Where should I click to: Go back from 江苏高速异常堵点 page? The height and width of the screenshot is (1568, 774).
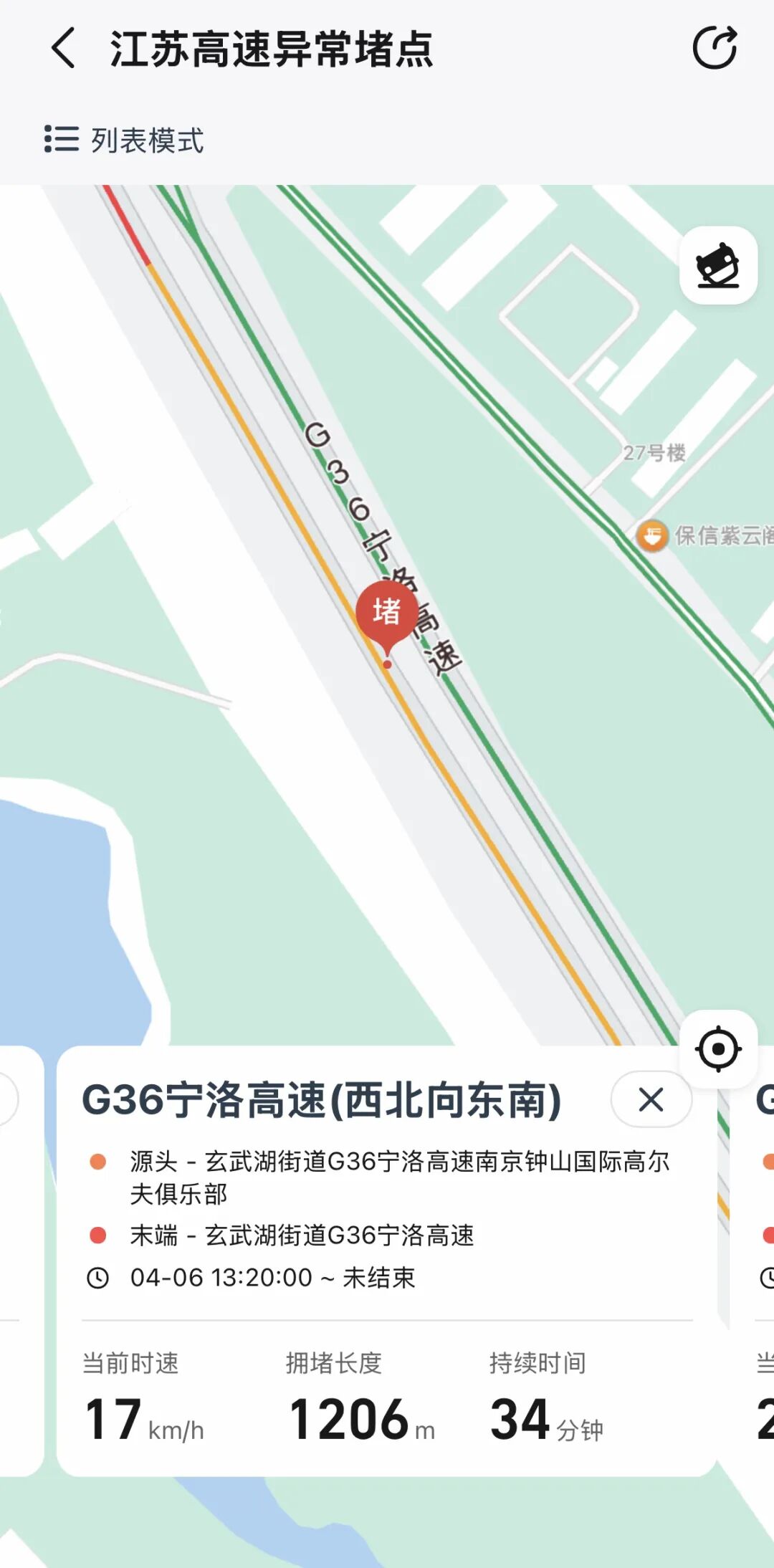pyautogui.click(x=63, y=48)
